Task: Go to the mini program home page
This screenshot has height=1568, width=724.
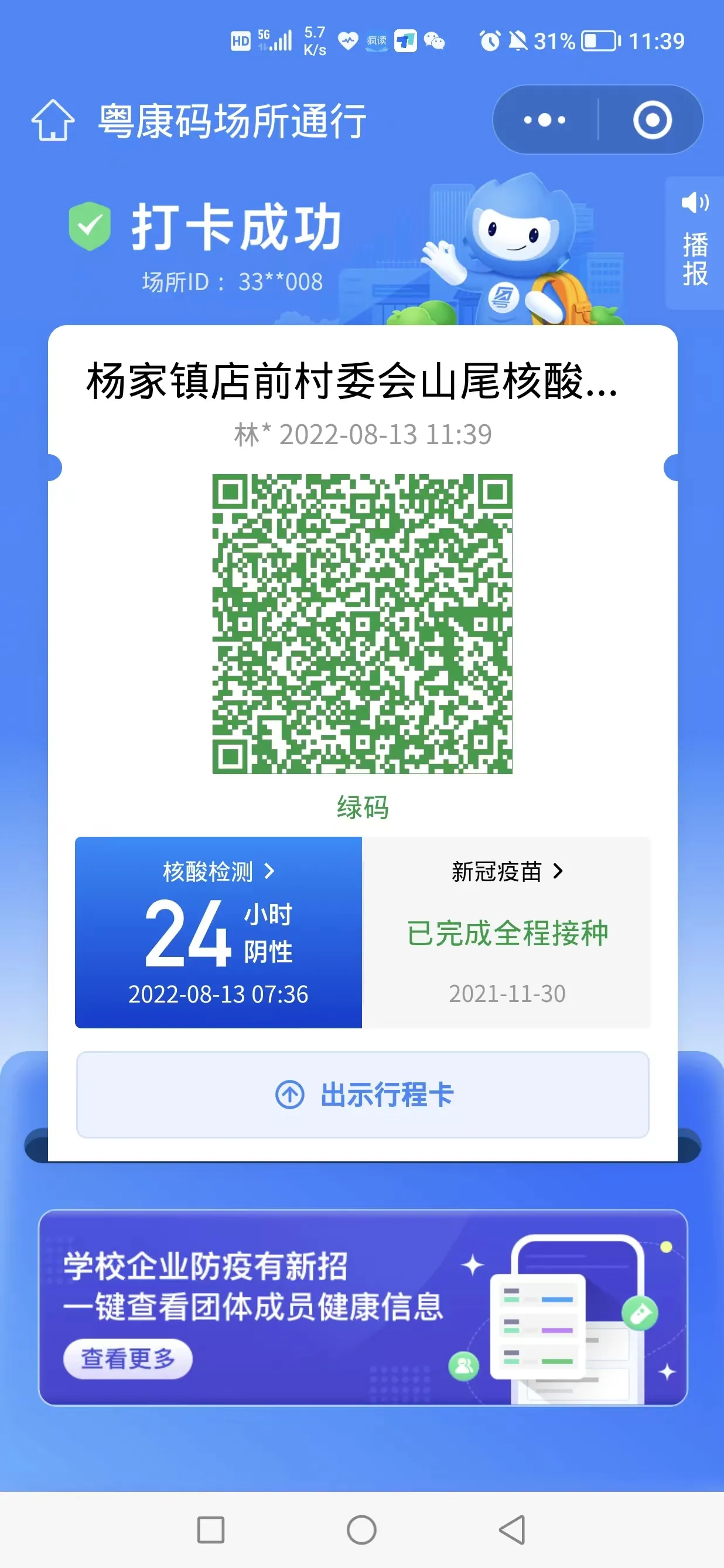Action: click(x=53, y=120)
